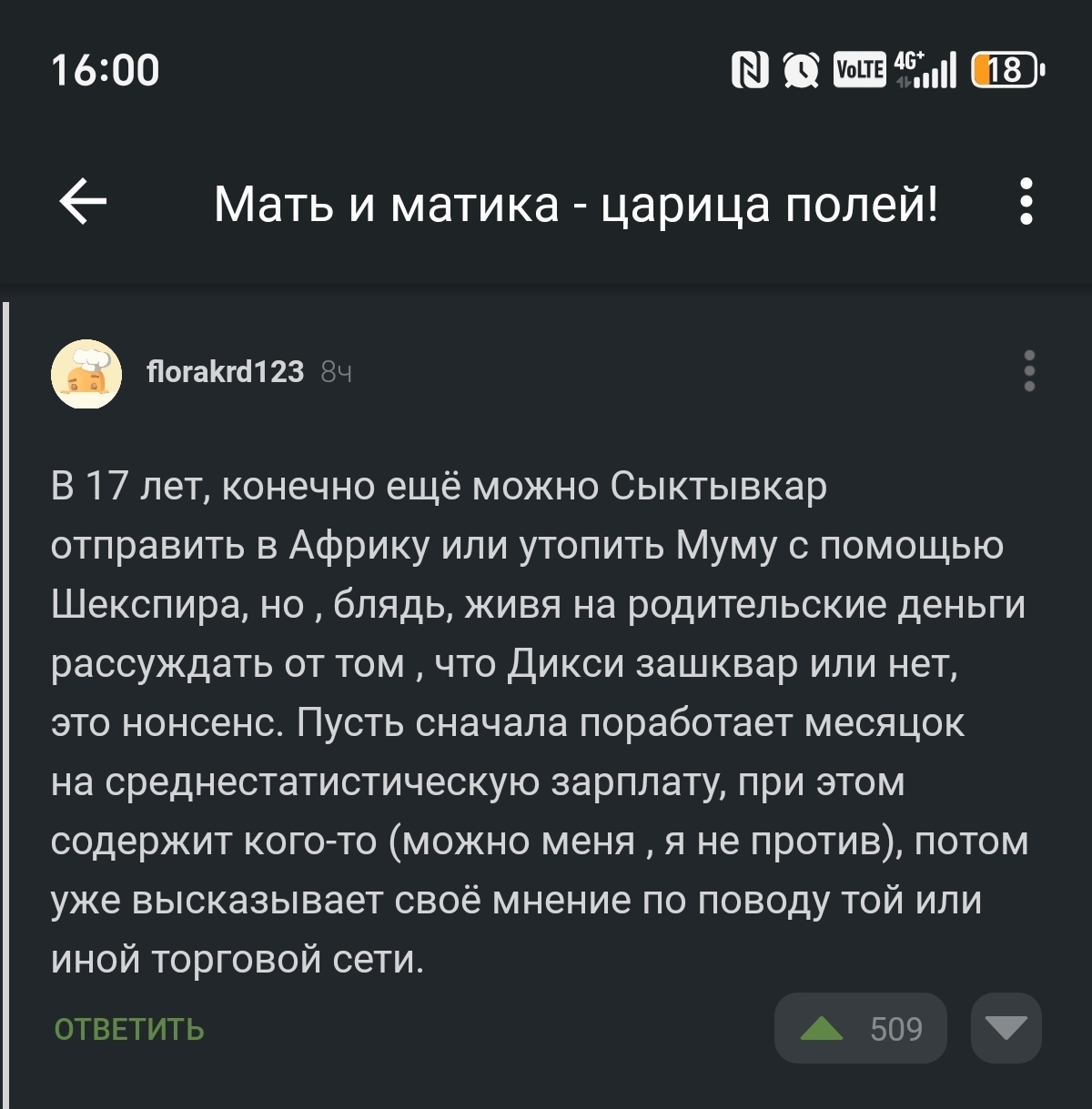Tap ОТВЕТИТЬ to reply to the comment
This screenshot has width=1092, height=1109.
click(x=129, y=1029)
